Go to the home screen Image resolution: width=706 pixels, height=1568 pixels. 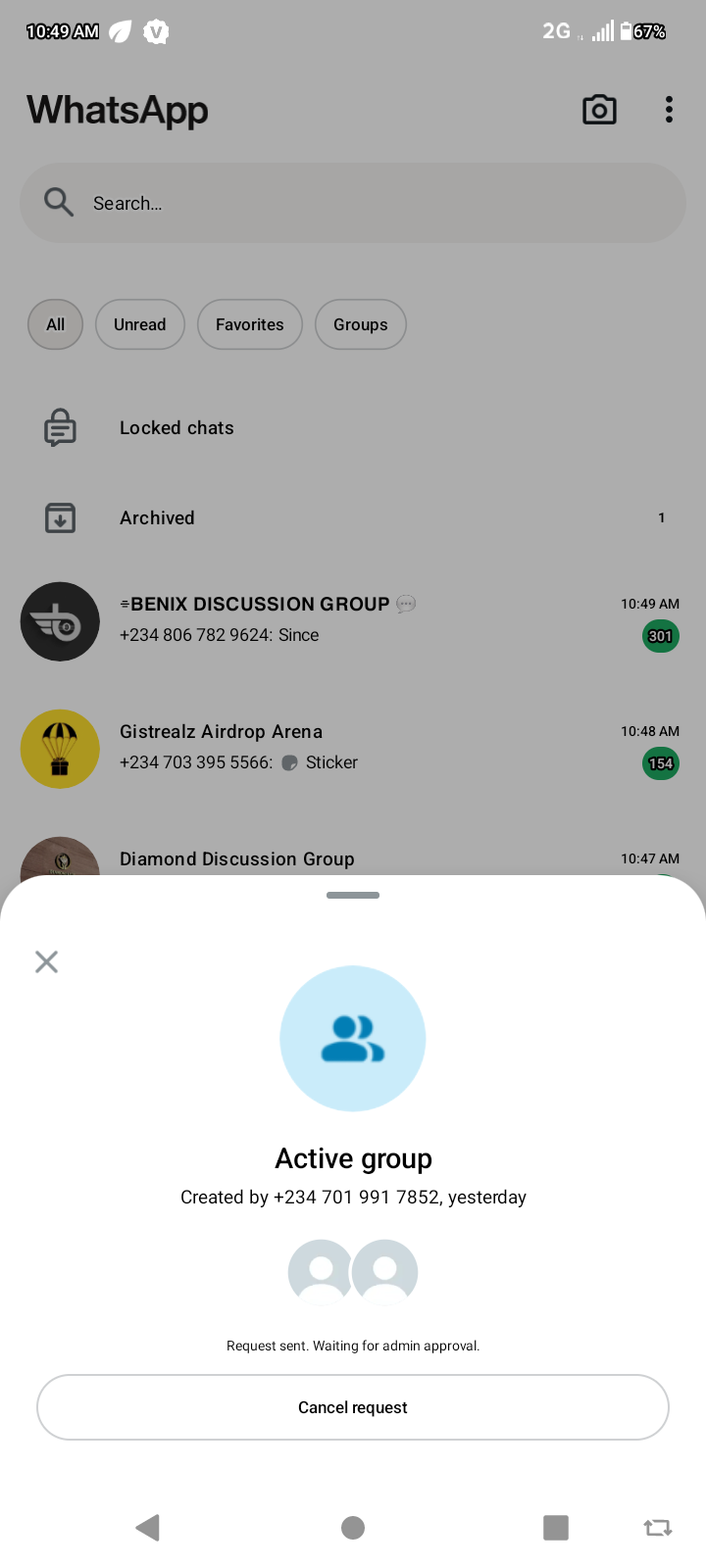point(353,1527)
